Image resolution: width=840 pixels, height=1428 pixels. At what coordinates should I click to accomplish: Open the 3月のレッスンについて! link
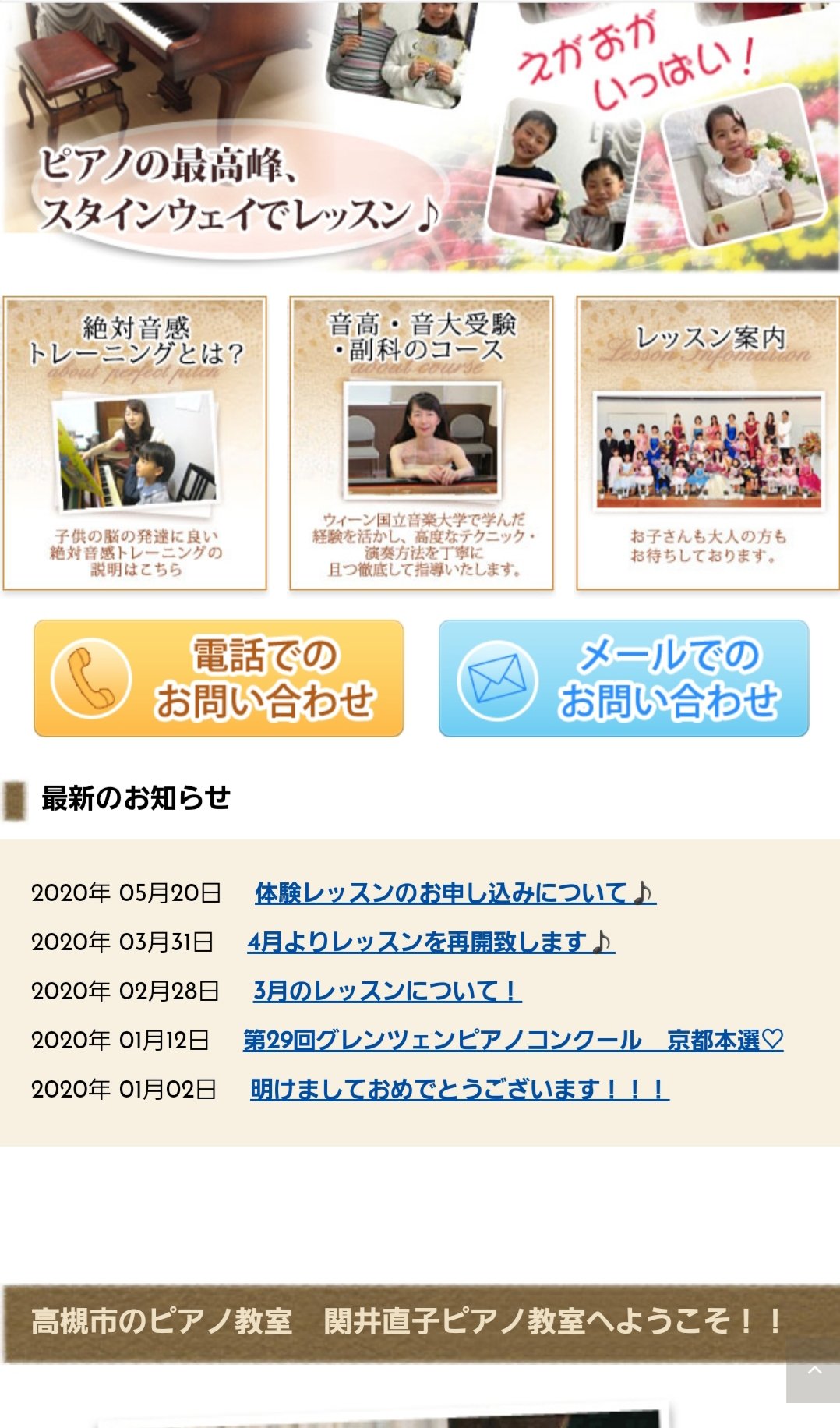[387, 991]
